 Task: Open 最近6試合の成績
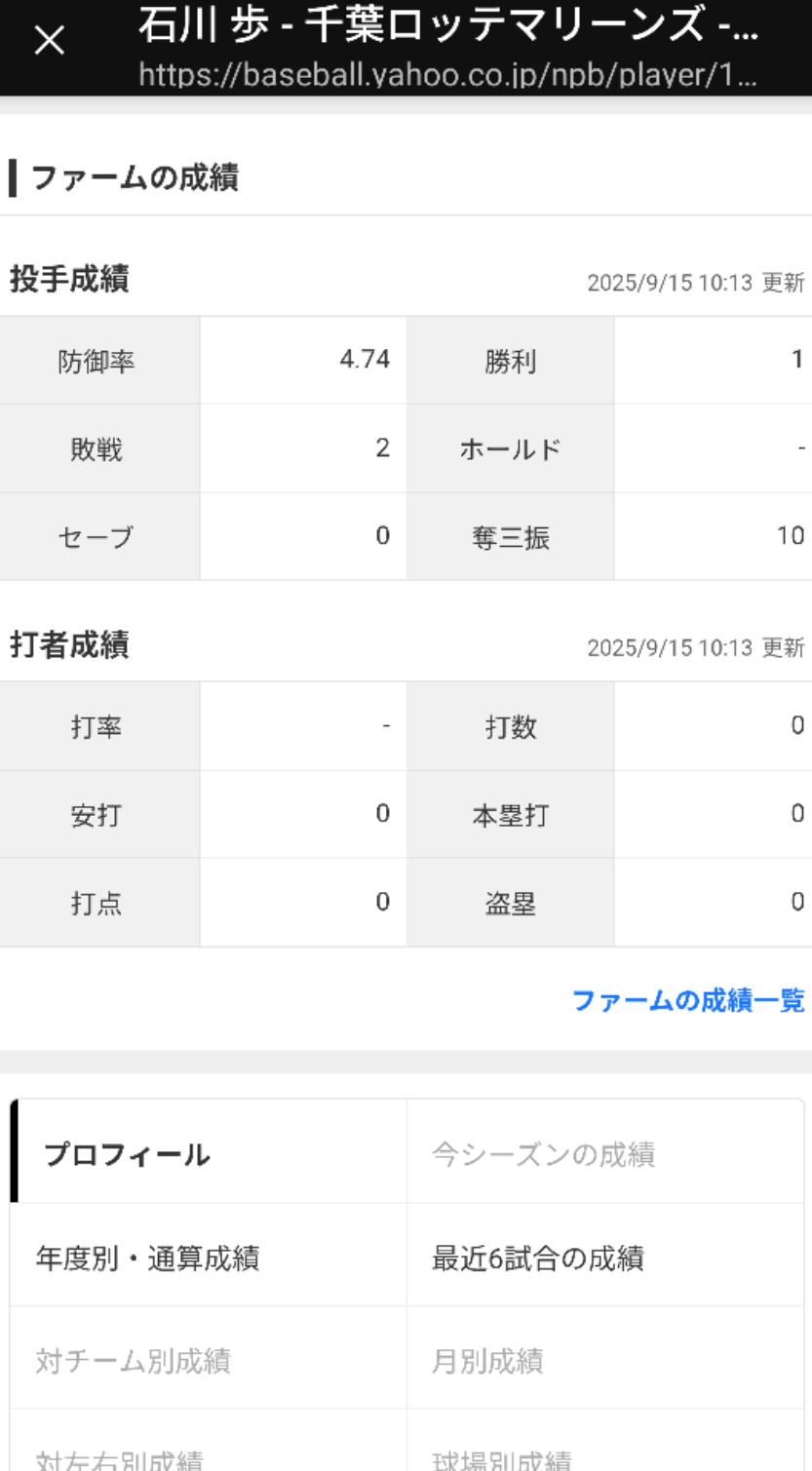point(605,1258)
